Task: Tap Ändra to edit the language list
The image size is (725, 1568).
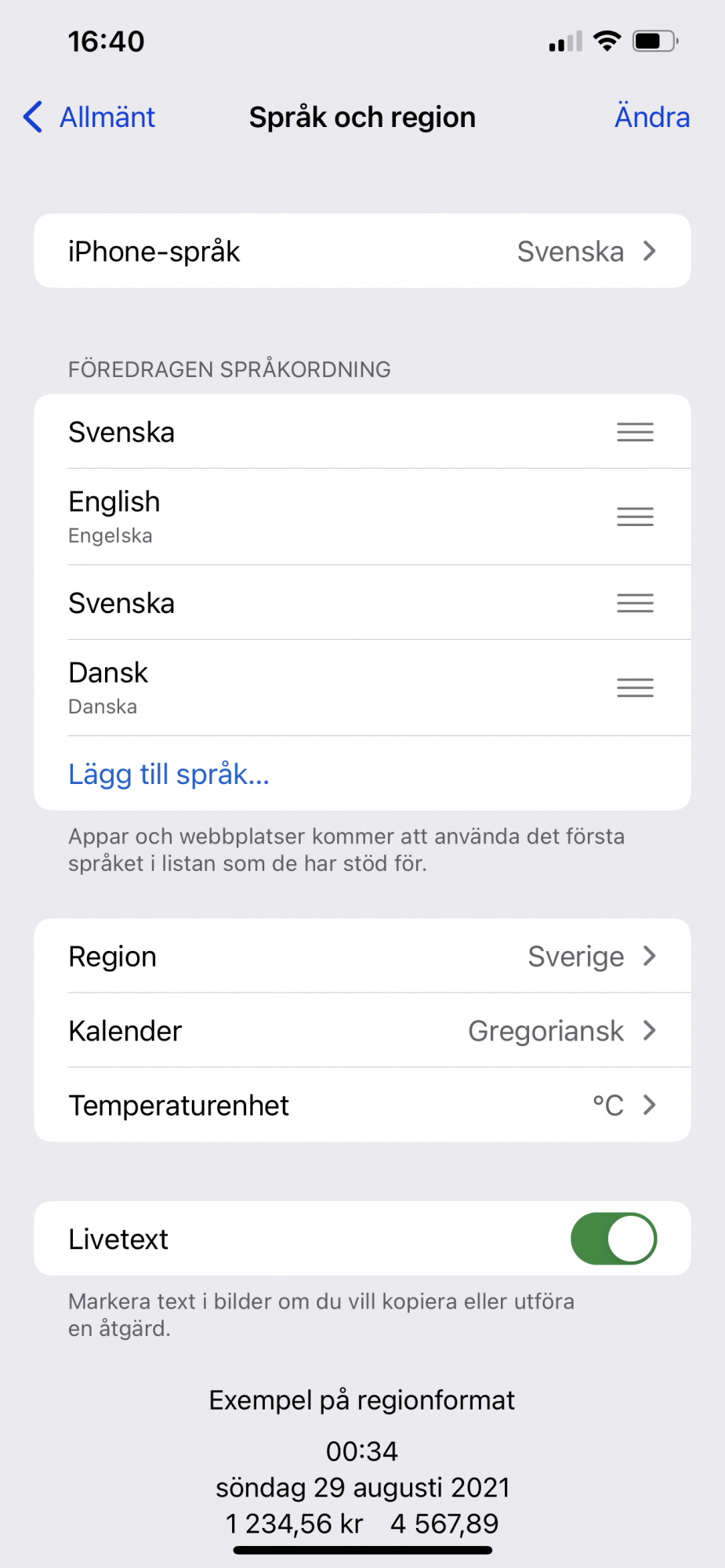Action: pyautogui.click(x=651, y=118)
